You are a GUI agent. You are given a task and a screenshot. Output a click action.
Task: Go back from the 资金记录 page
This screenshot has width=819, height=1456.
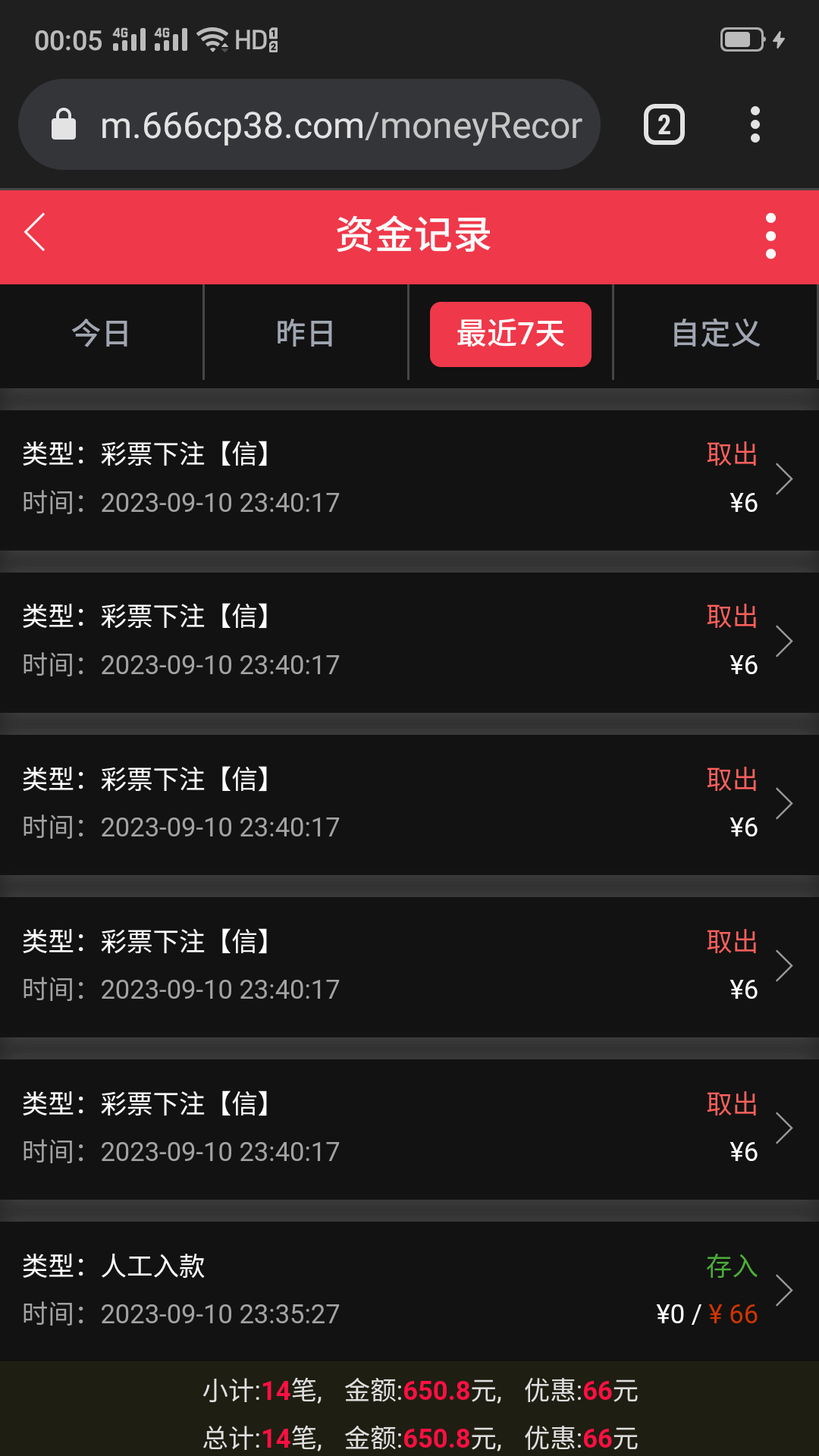coord(36,233)
